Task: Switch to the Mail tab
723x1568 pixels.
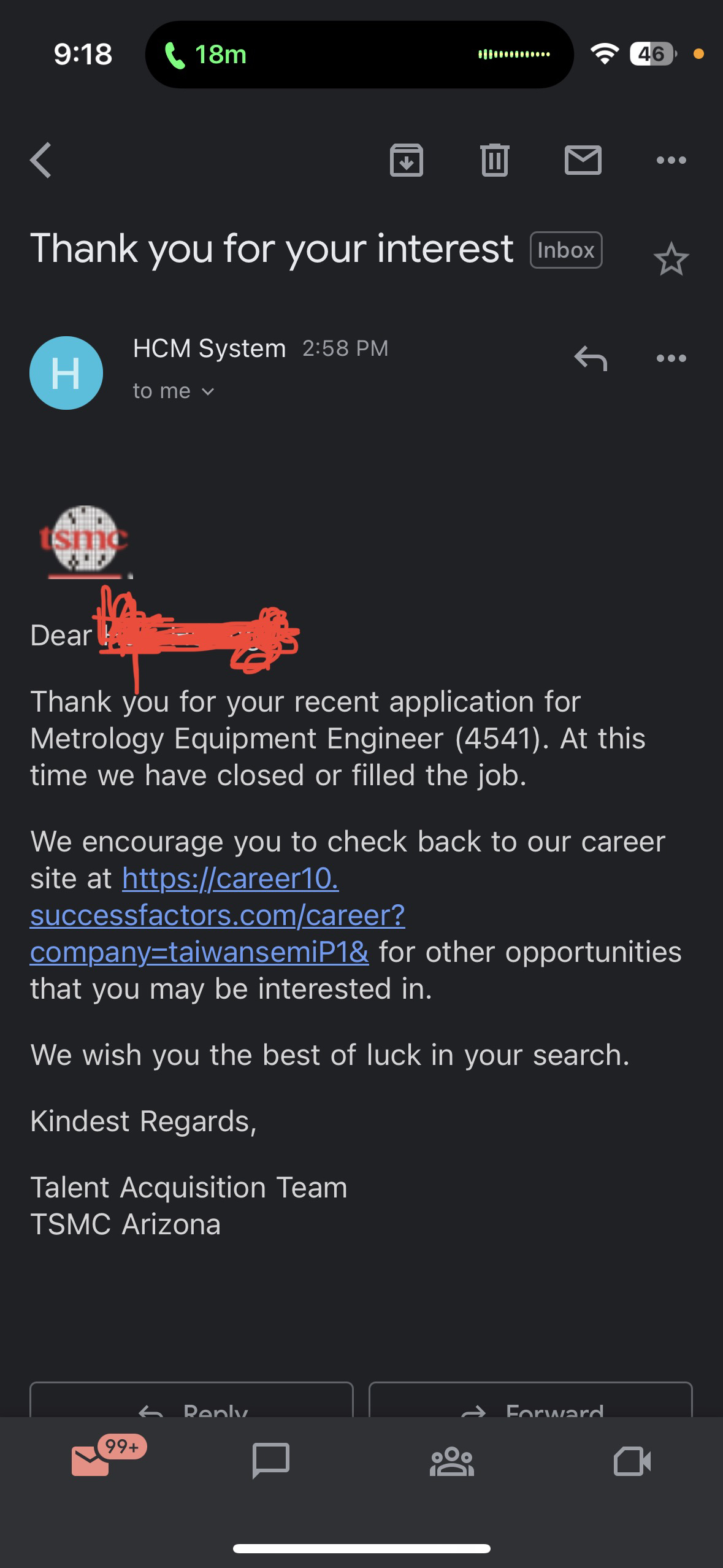Action: click(x=90, y=1461)
